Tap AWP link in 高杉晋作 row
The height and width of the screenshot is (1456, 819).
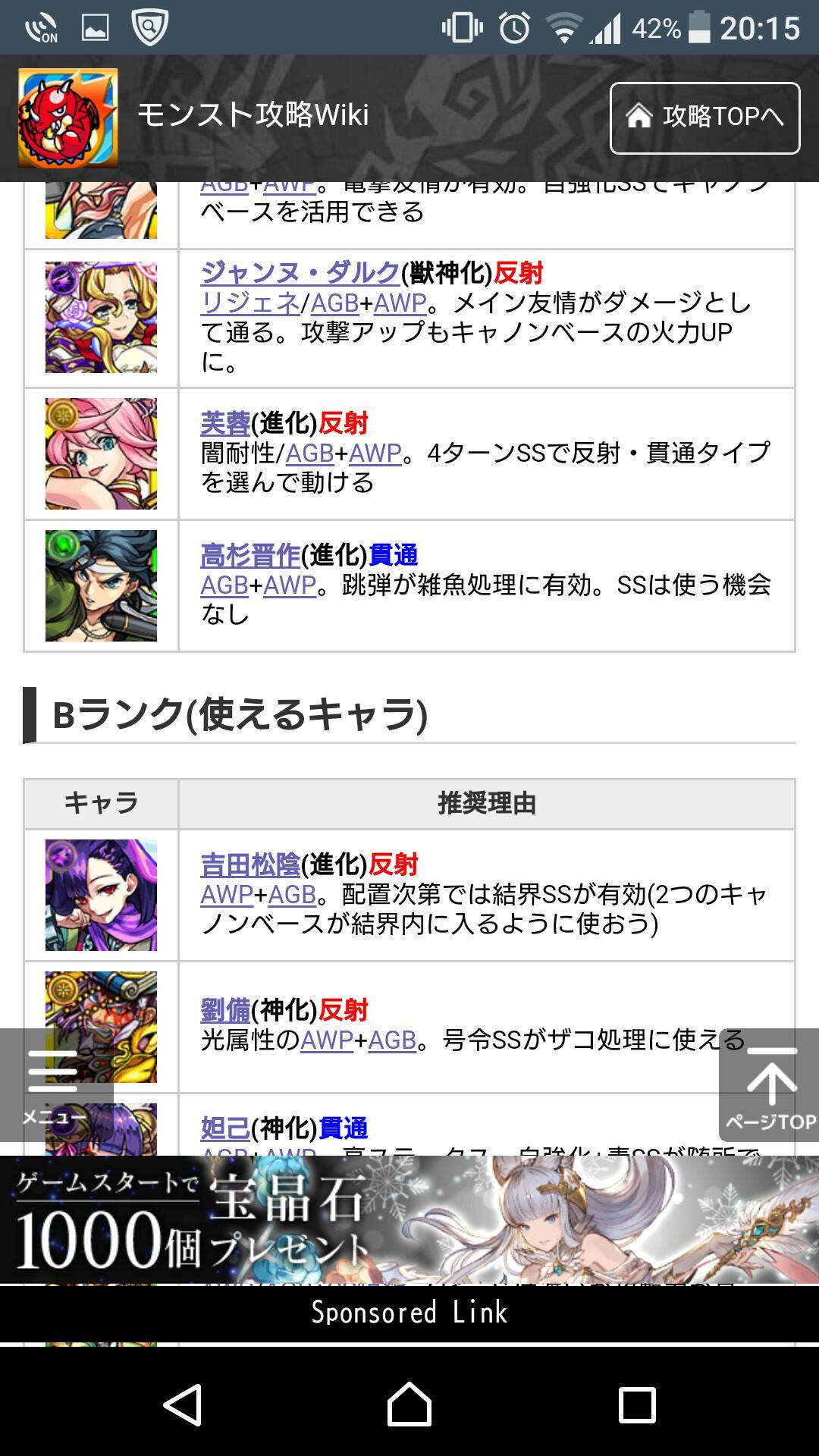290,585
